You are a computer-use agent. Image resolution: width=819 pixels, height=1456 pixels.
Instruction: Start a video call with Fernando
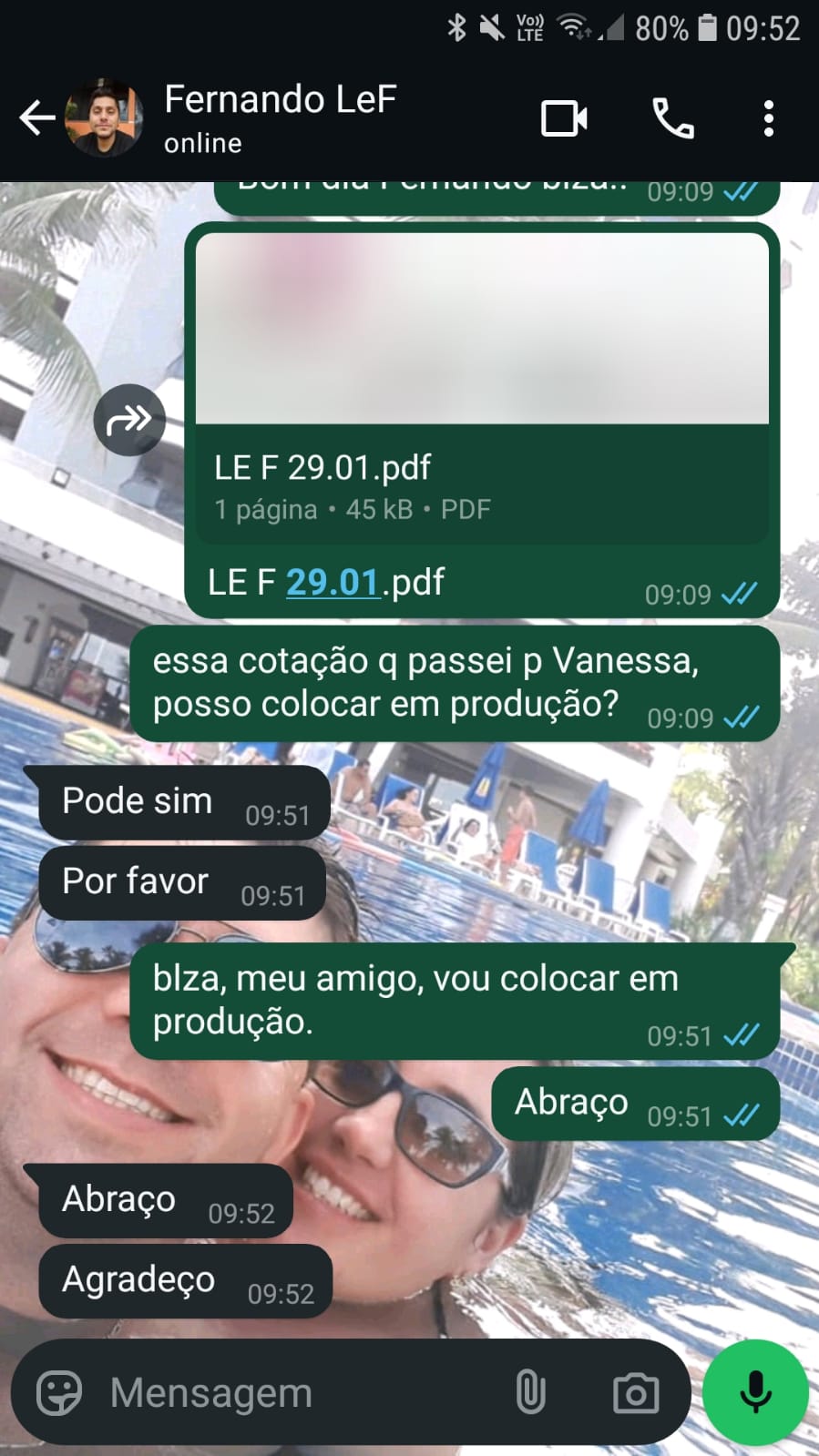[564, 118]
